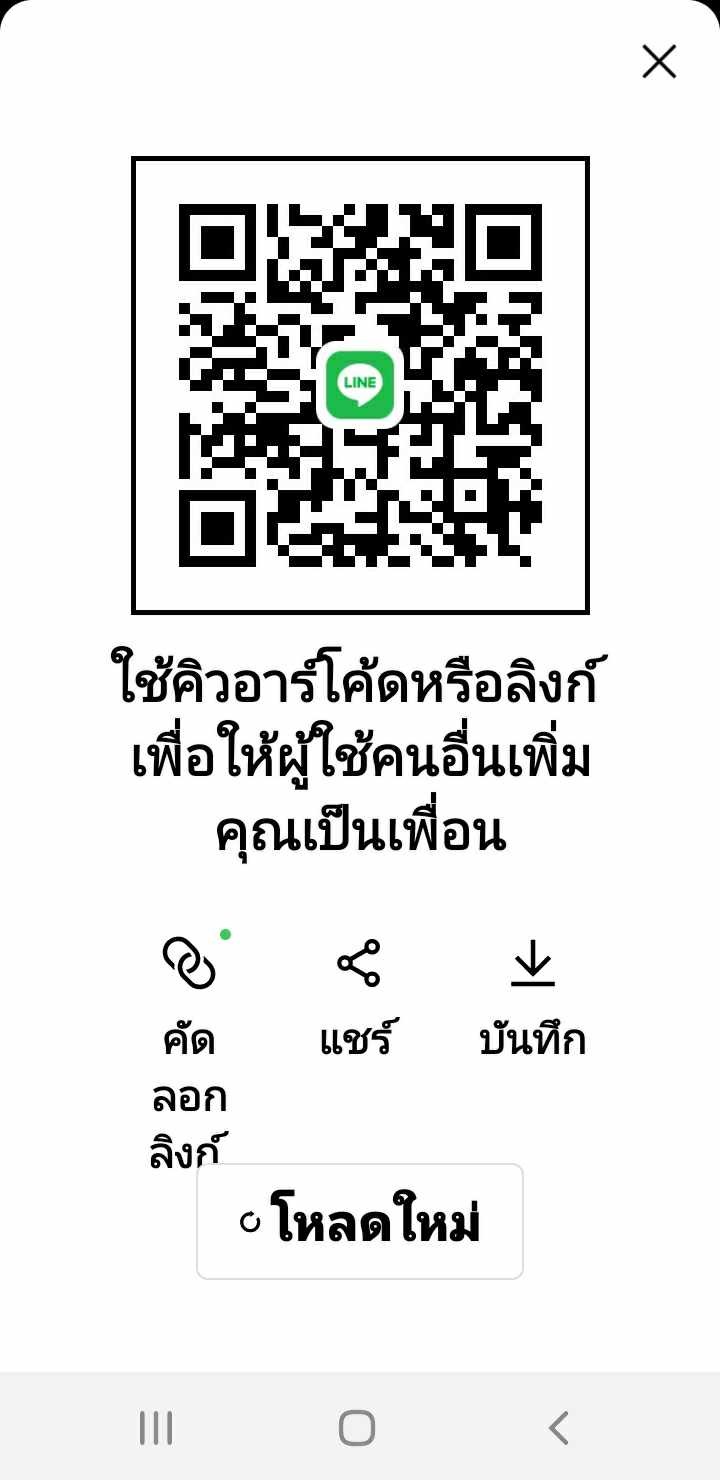Return to the home screen
This screenshot has width=720, height=1480.
357,1428
